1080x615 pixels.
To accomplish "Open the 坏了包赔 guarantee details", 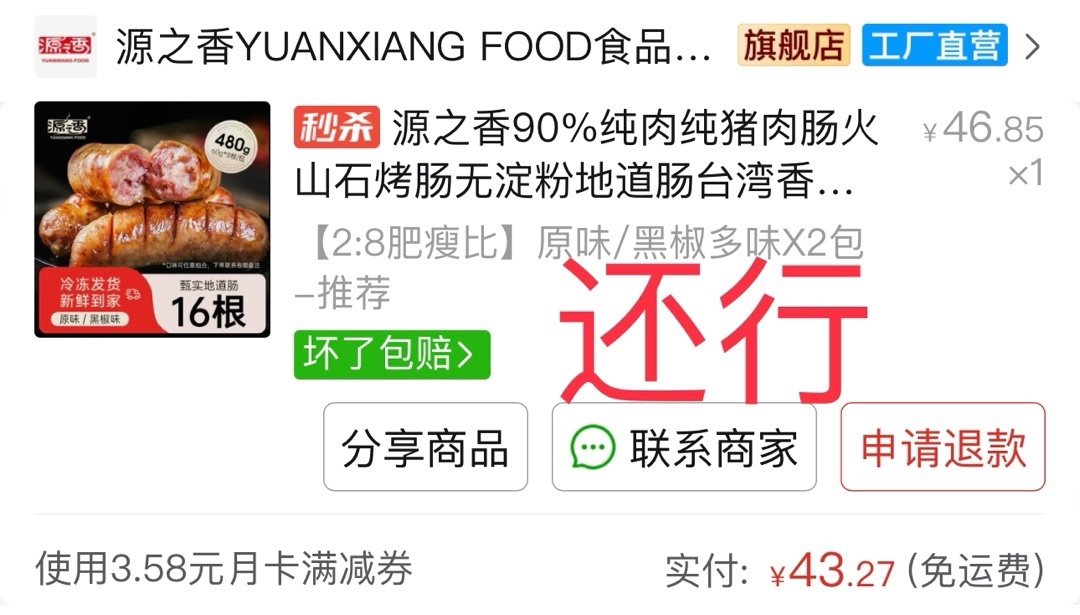I will click(392, 354).
